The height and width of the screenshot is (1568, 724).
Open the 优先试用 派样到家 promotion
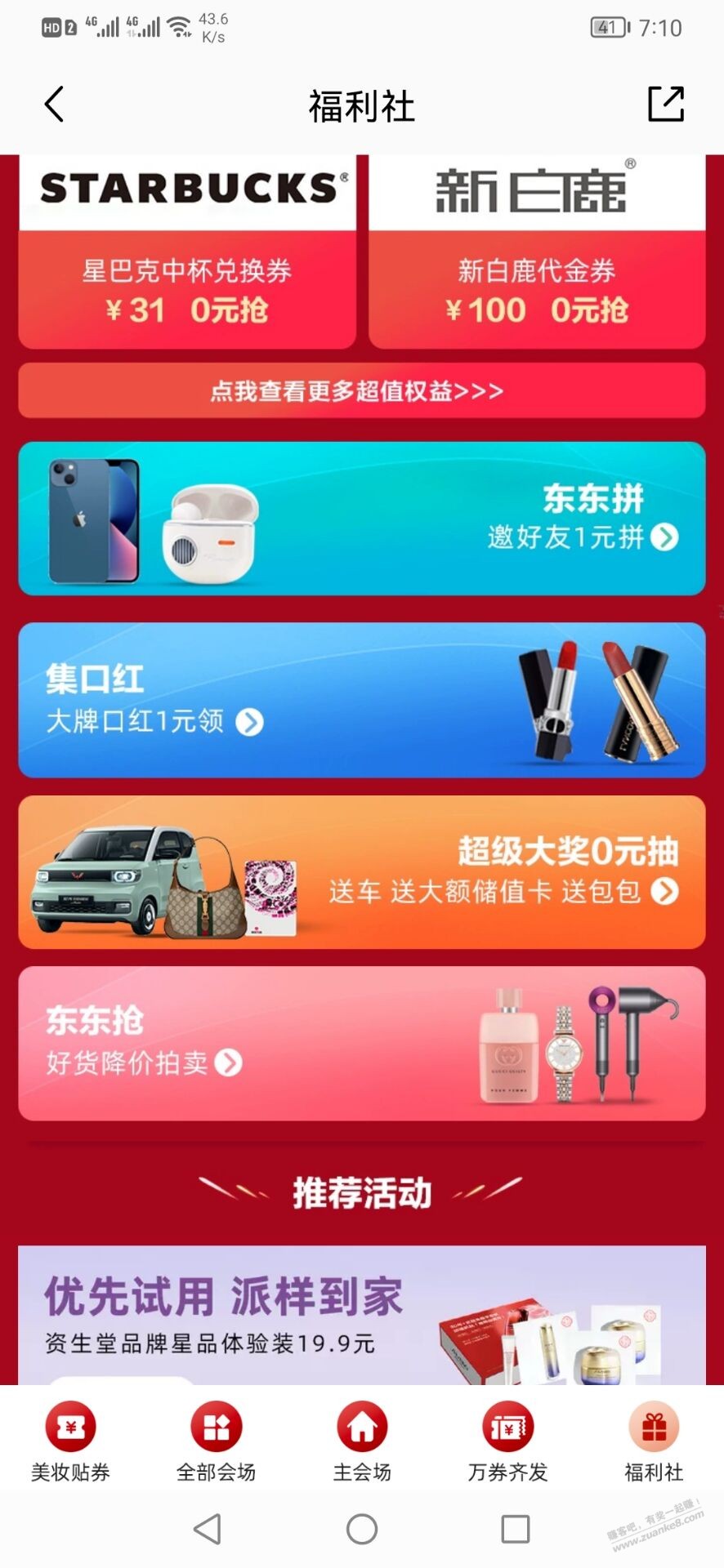pos(361,1315)
